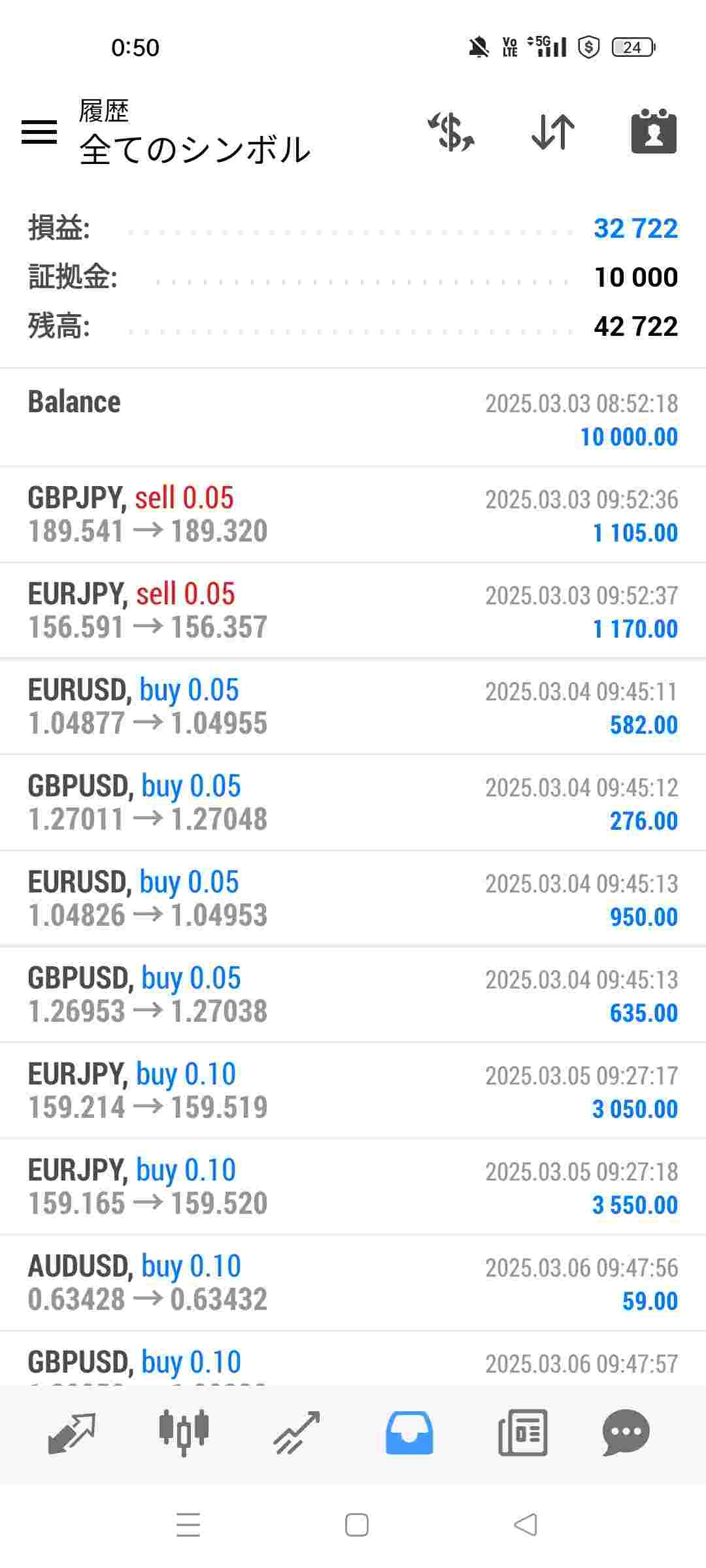Expand EURUSD buy deal with 950.00 profit

(353, 899)
